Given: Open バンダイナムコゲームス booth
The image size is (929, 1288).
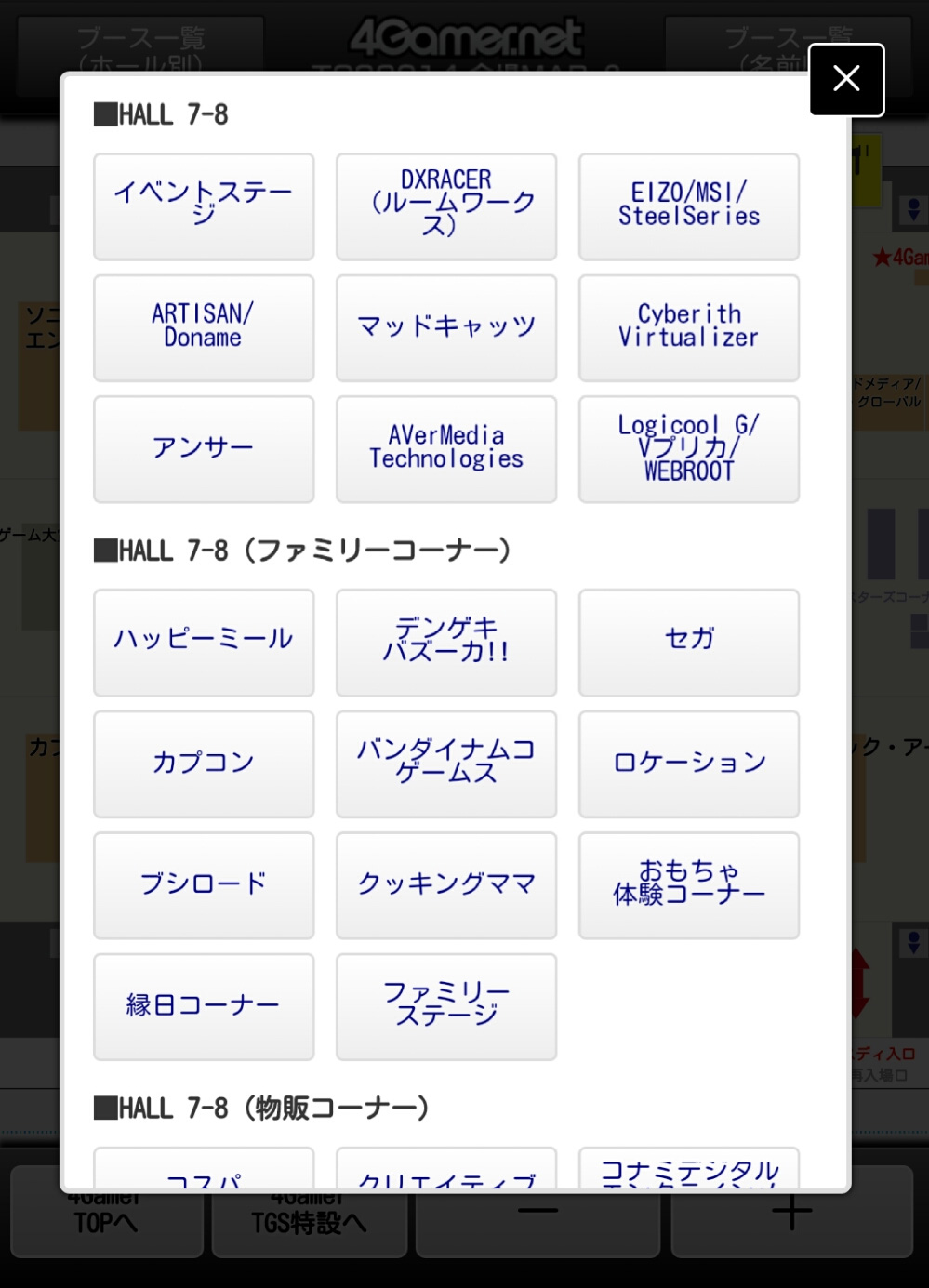Looking at the screenshot, I should click(x=446, y=764).
